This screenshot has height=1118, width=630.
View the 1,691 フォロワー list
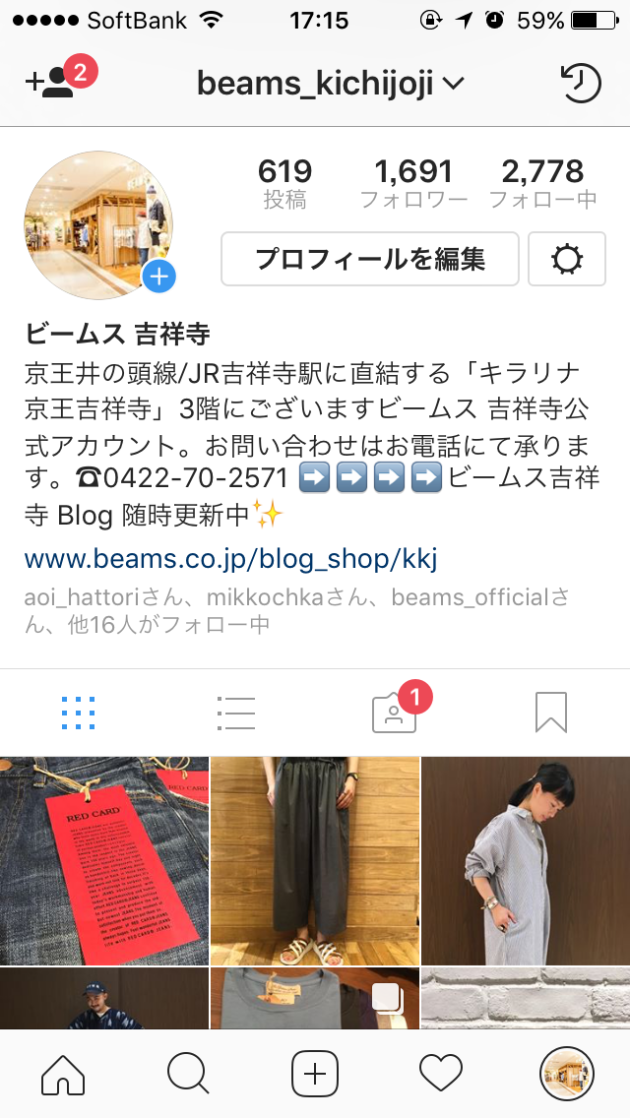pos(413,184)
